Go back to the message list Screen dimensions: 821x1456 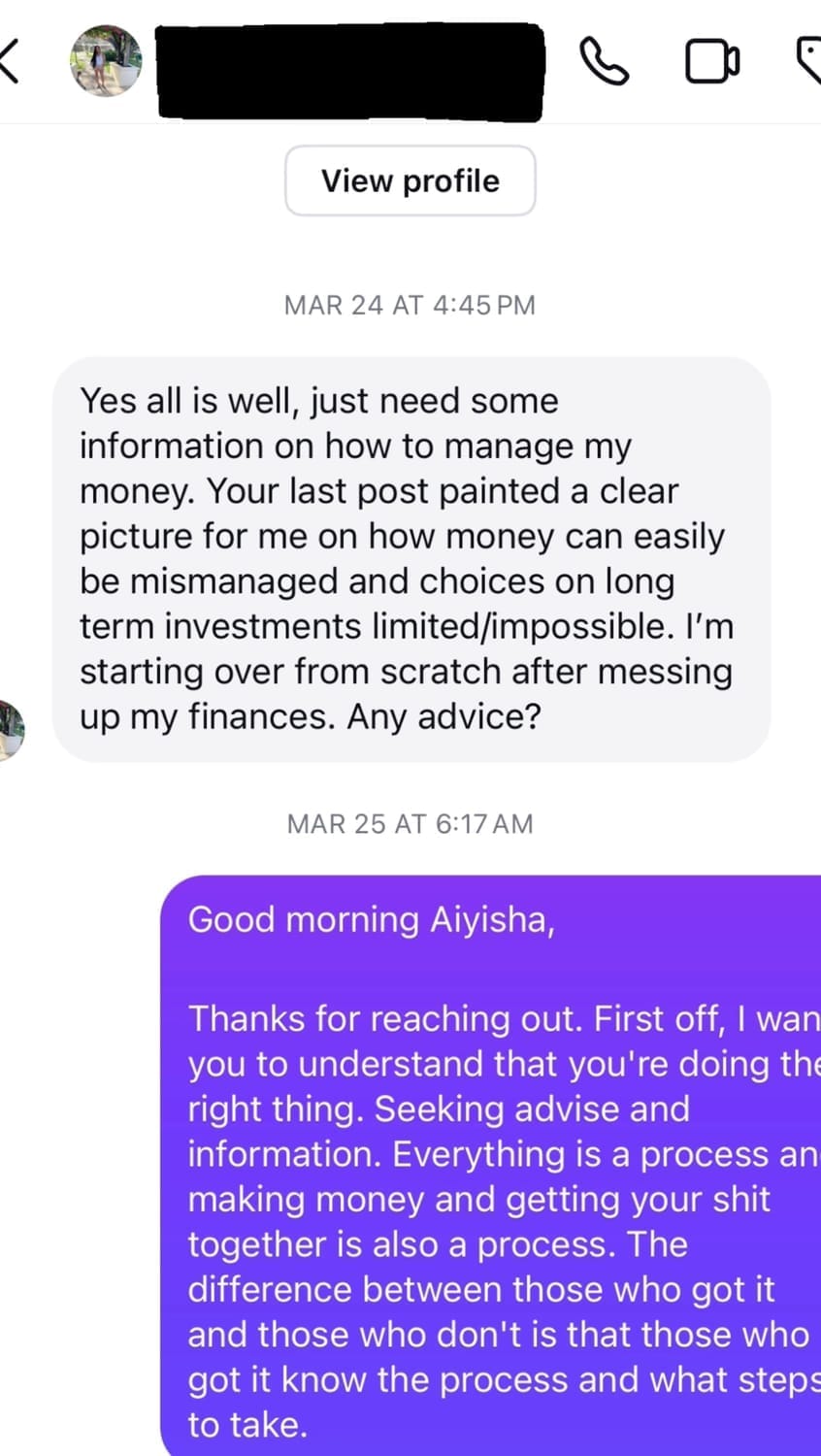pos(10,61)
